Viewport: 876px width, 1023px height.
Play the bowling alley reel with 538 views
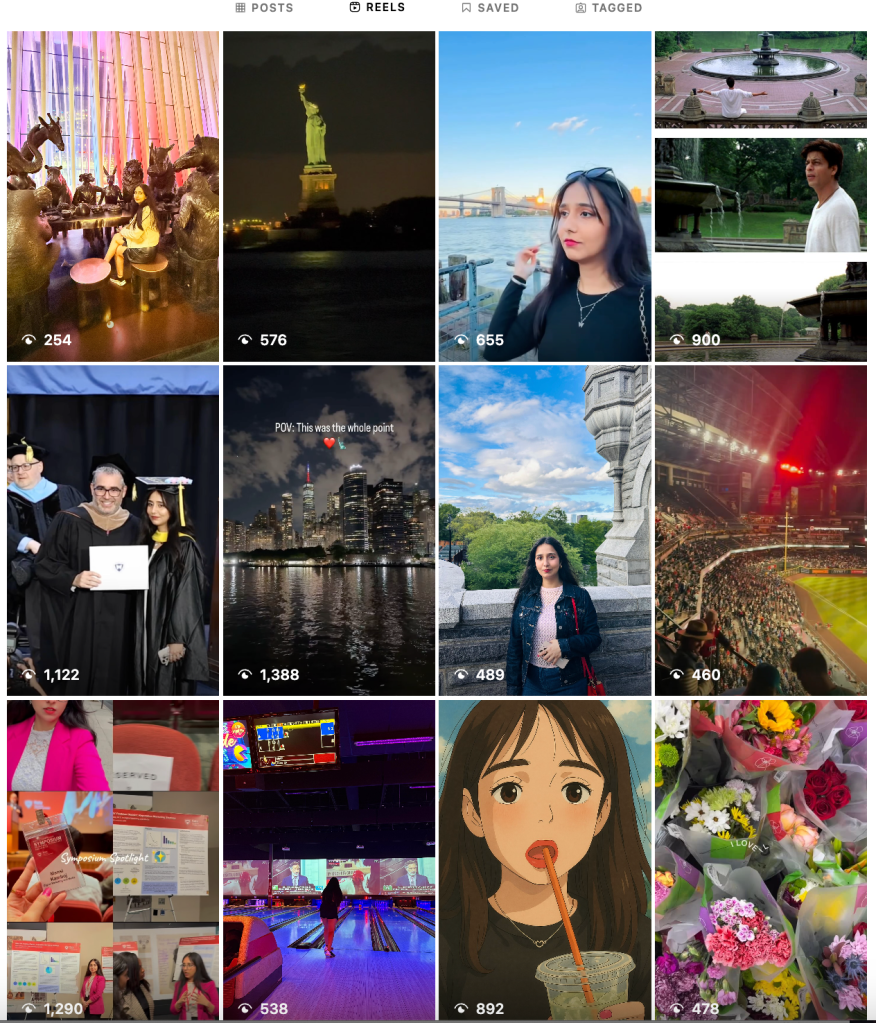(329, 860)
